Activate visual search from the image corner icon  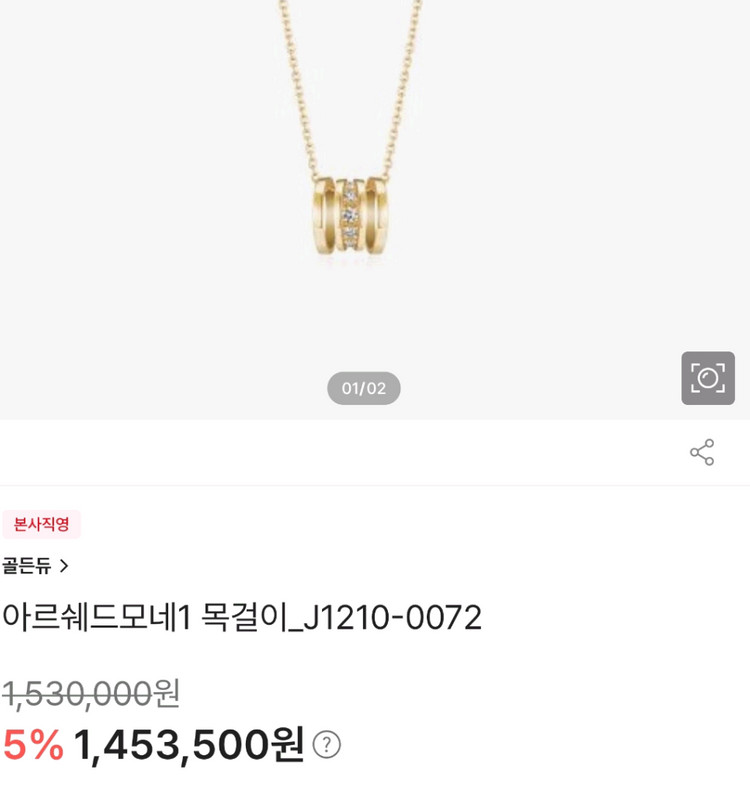coord(708,376)
